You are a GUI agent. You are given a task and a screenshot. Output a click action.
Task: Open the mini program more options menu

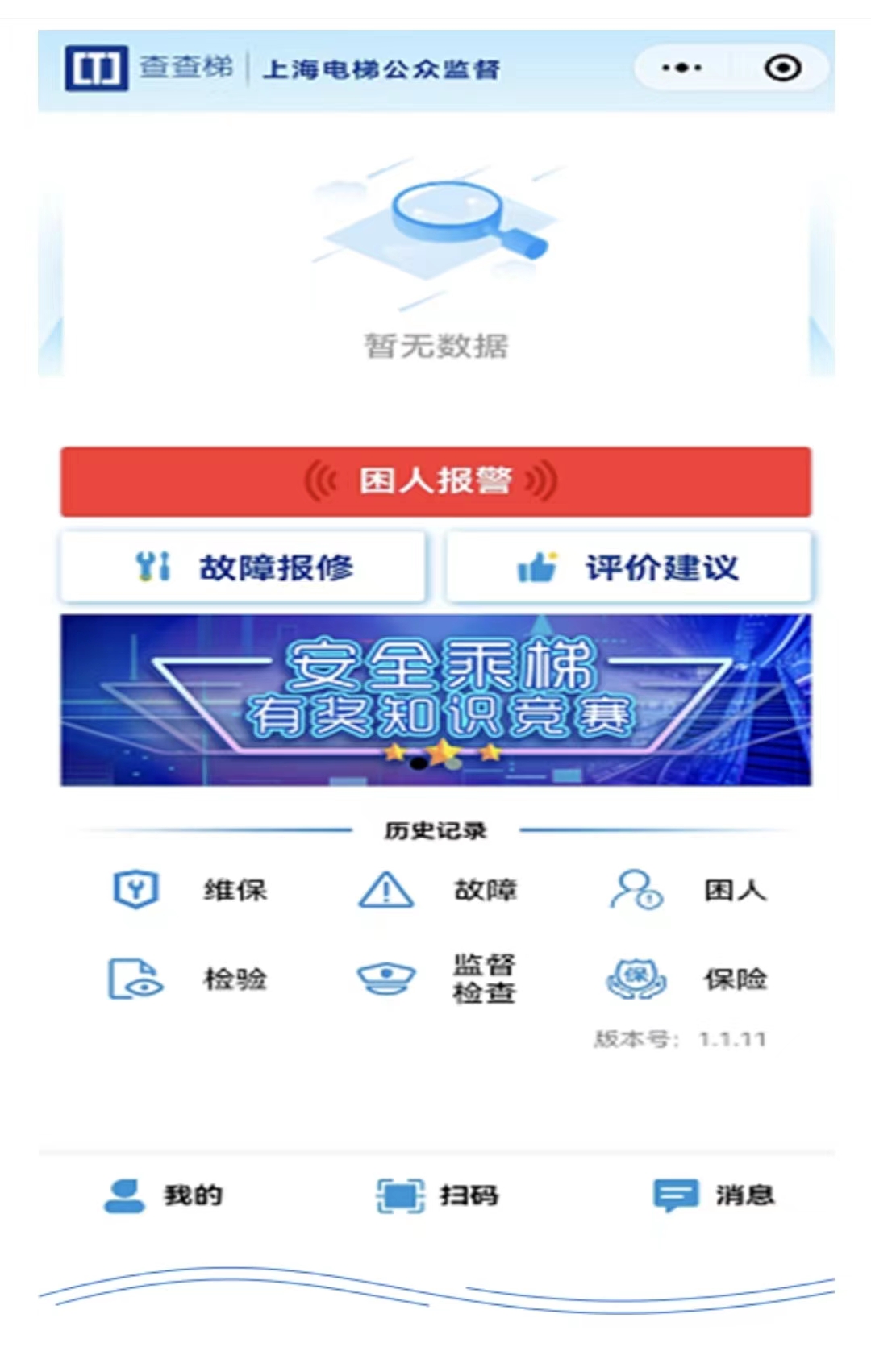(x=681, y=68)
